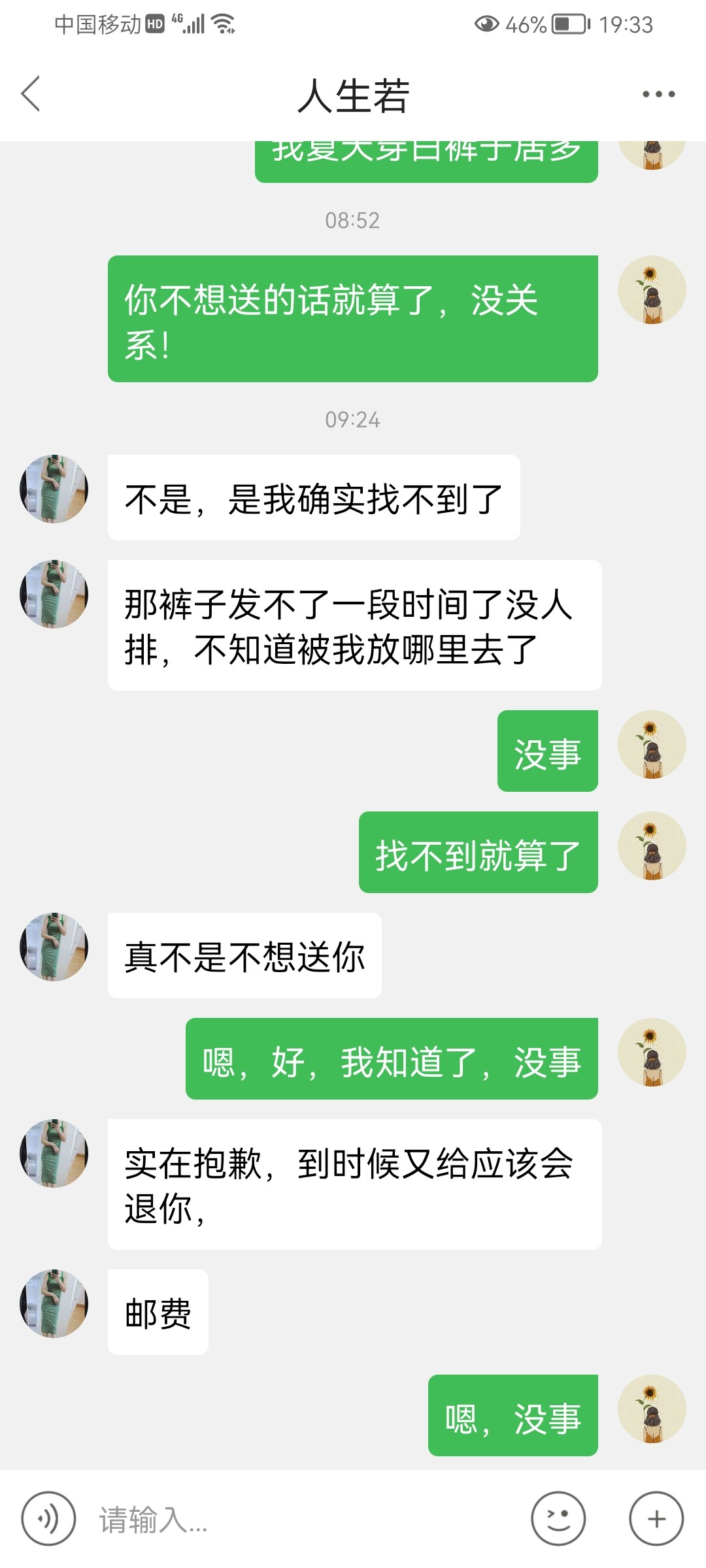Screen dimensions: 706x1568
Task: Open the plus attachment menu
Action: pyautogui.click(x=656, y=1518)
